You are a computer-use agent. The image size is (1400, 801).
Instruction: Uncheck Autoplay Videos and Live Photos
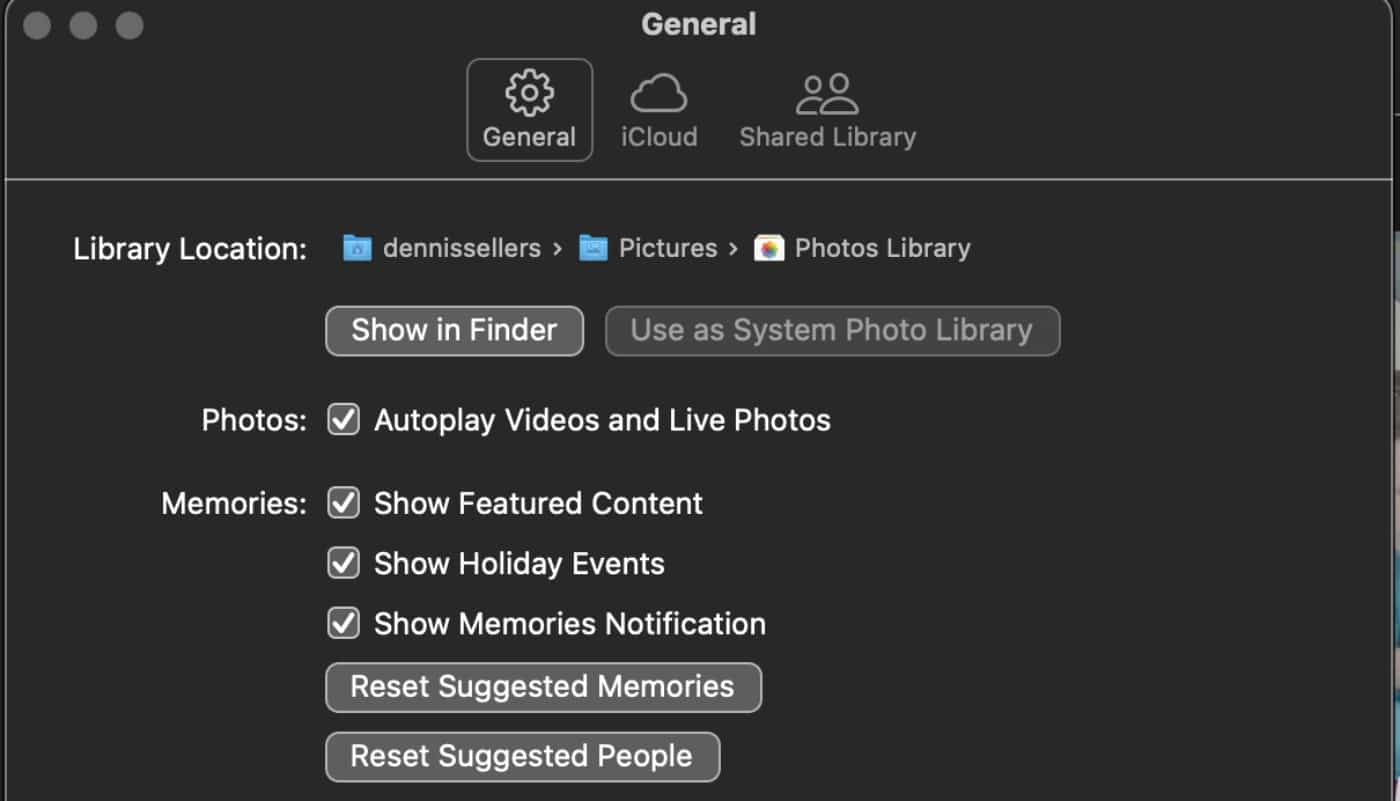[344, 420]
